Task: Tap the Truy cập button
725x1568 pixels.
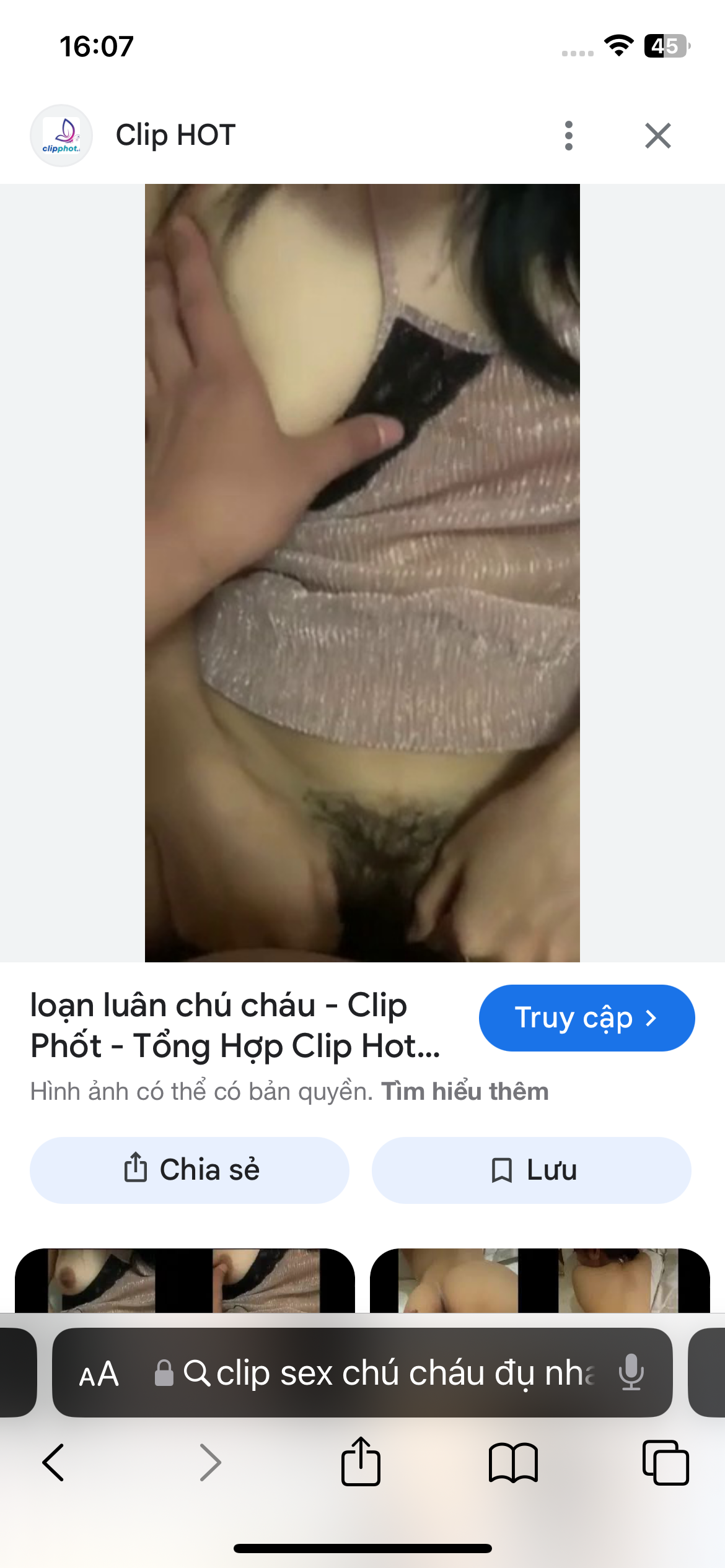Action: click(586, 1018)
